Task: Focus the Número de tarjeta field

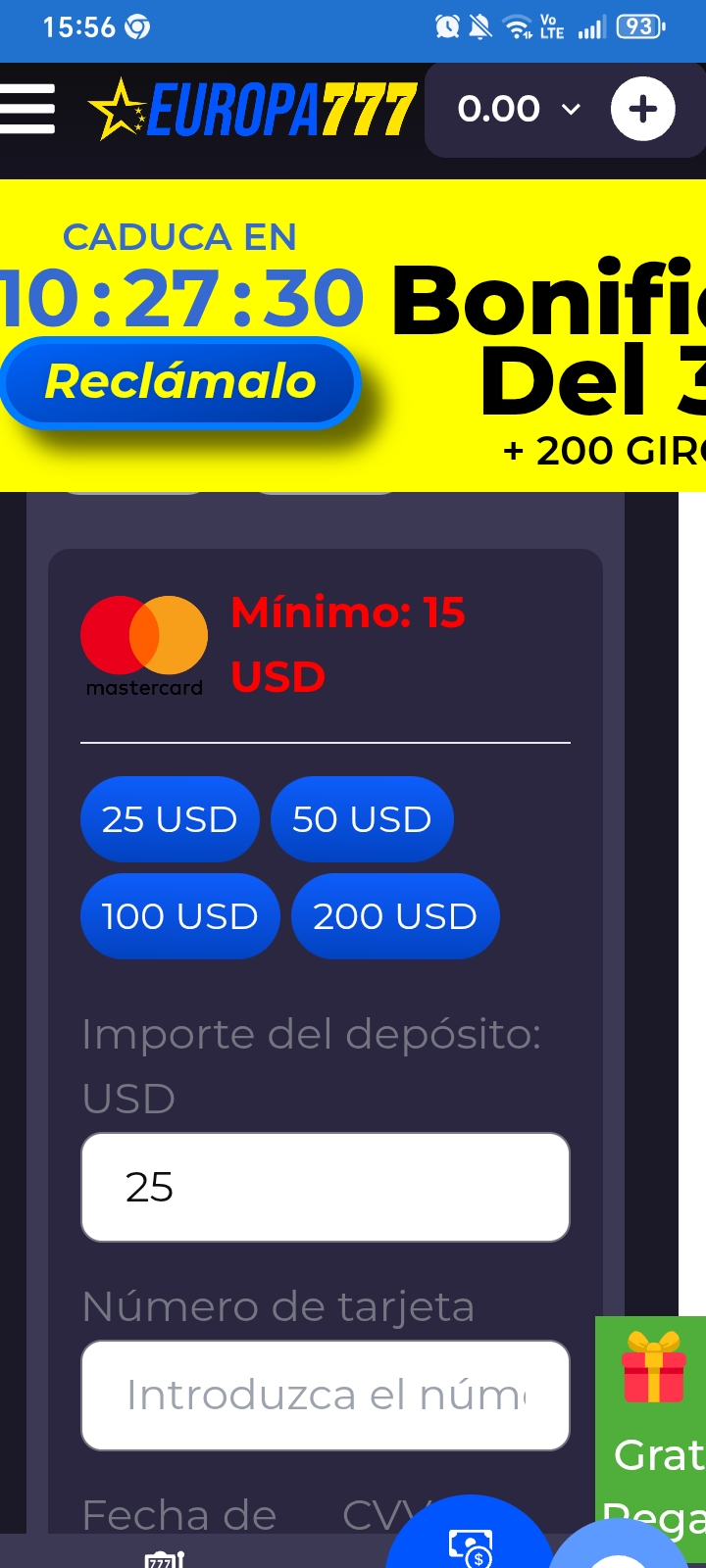Action: pyautogui.click(x=326, y=1396)
